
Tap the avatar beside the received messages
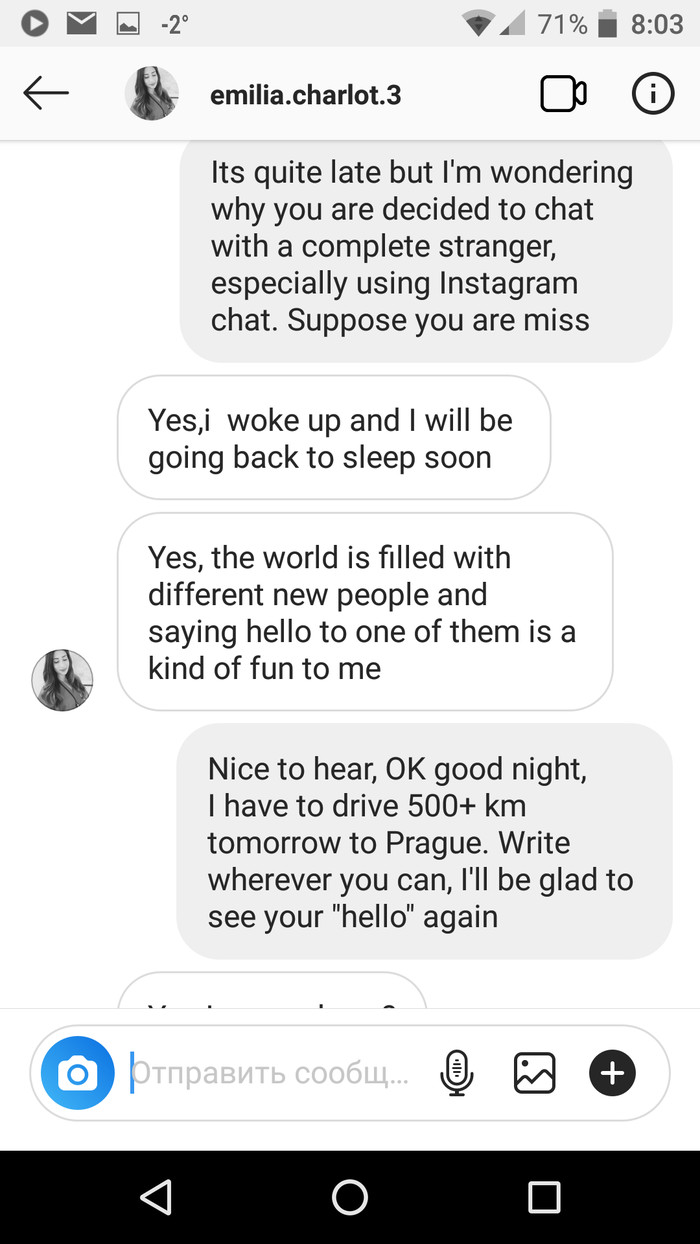coord(62,680)
